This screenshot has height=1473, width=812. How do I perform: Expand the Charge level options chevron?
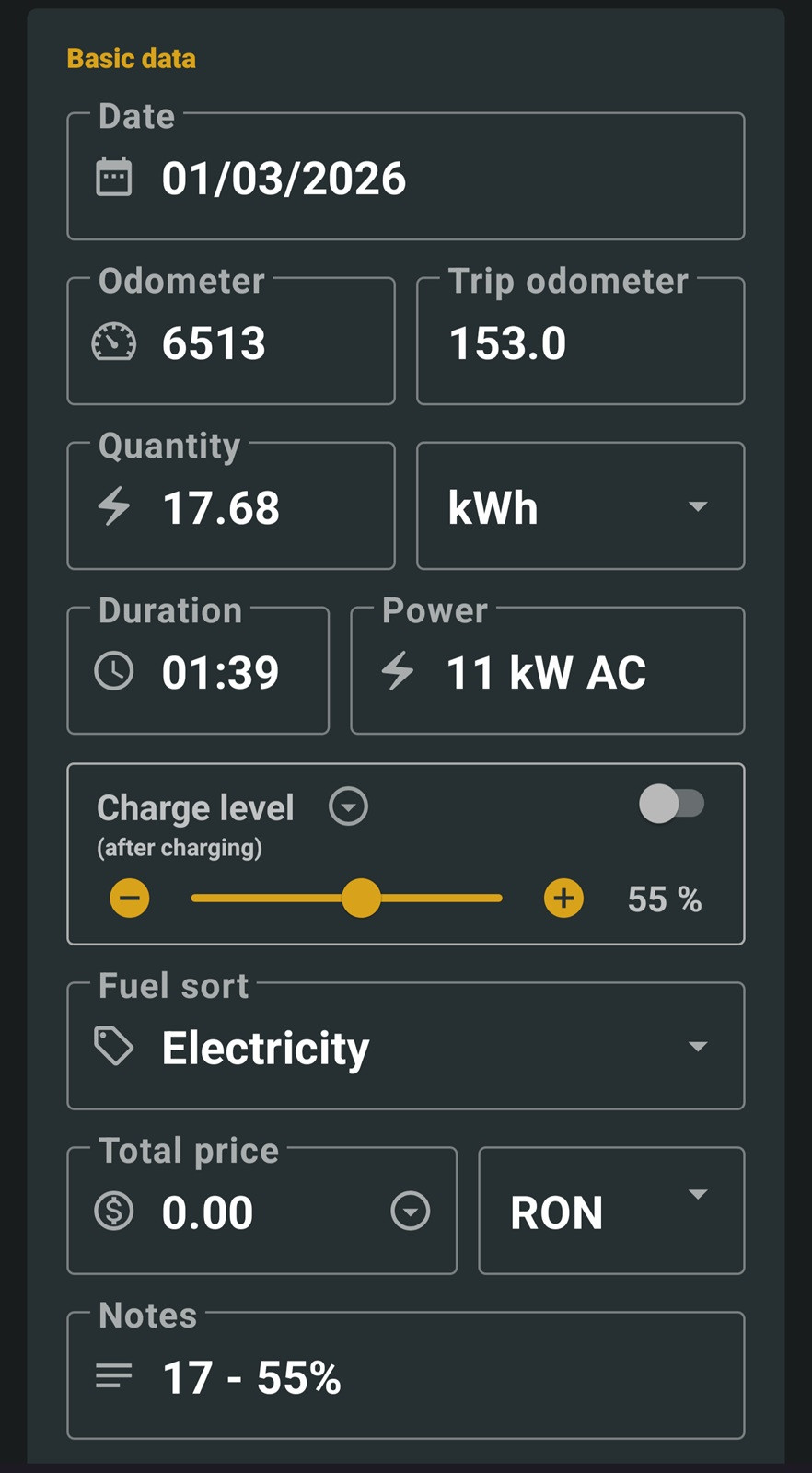349,807
